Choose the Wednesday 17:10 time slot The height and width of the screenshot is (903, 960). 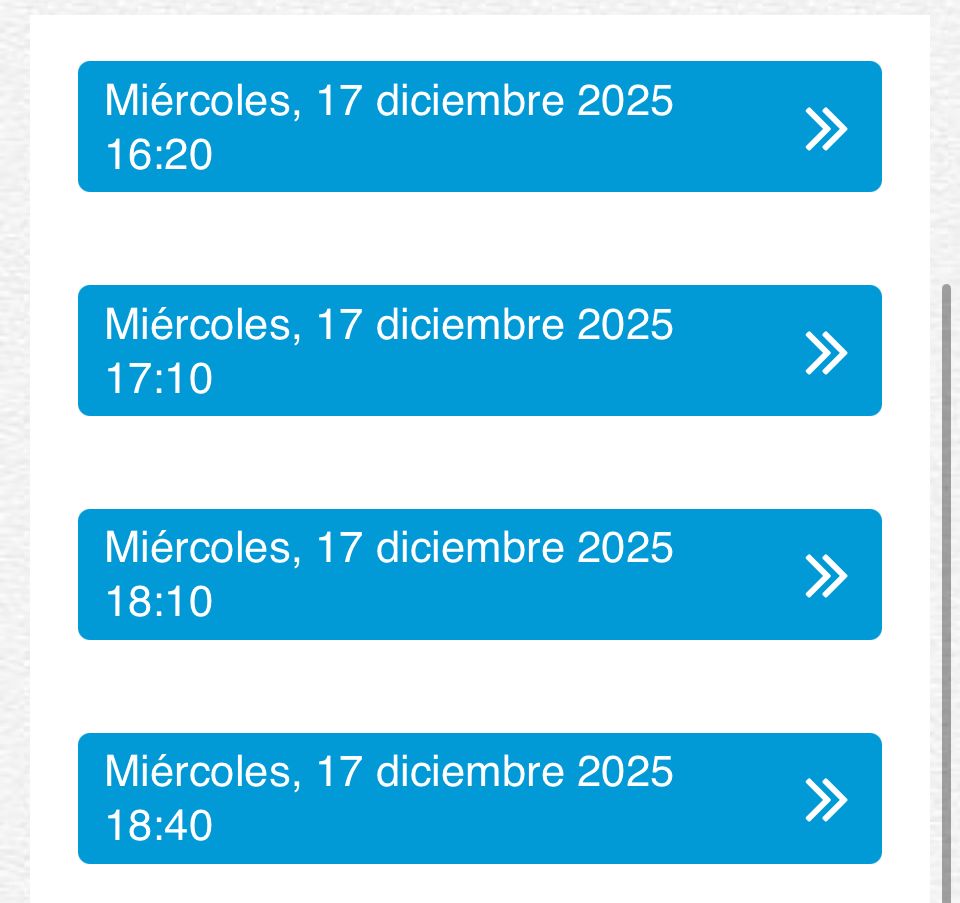(479, 351)
